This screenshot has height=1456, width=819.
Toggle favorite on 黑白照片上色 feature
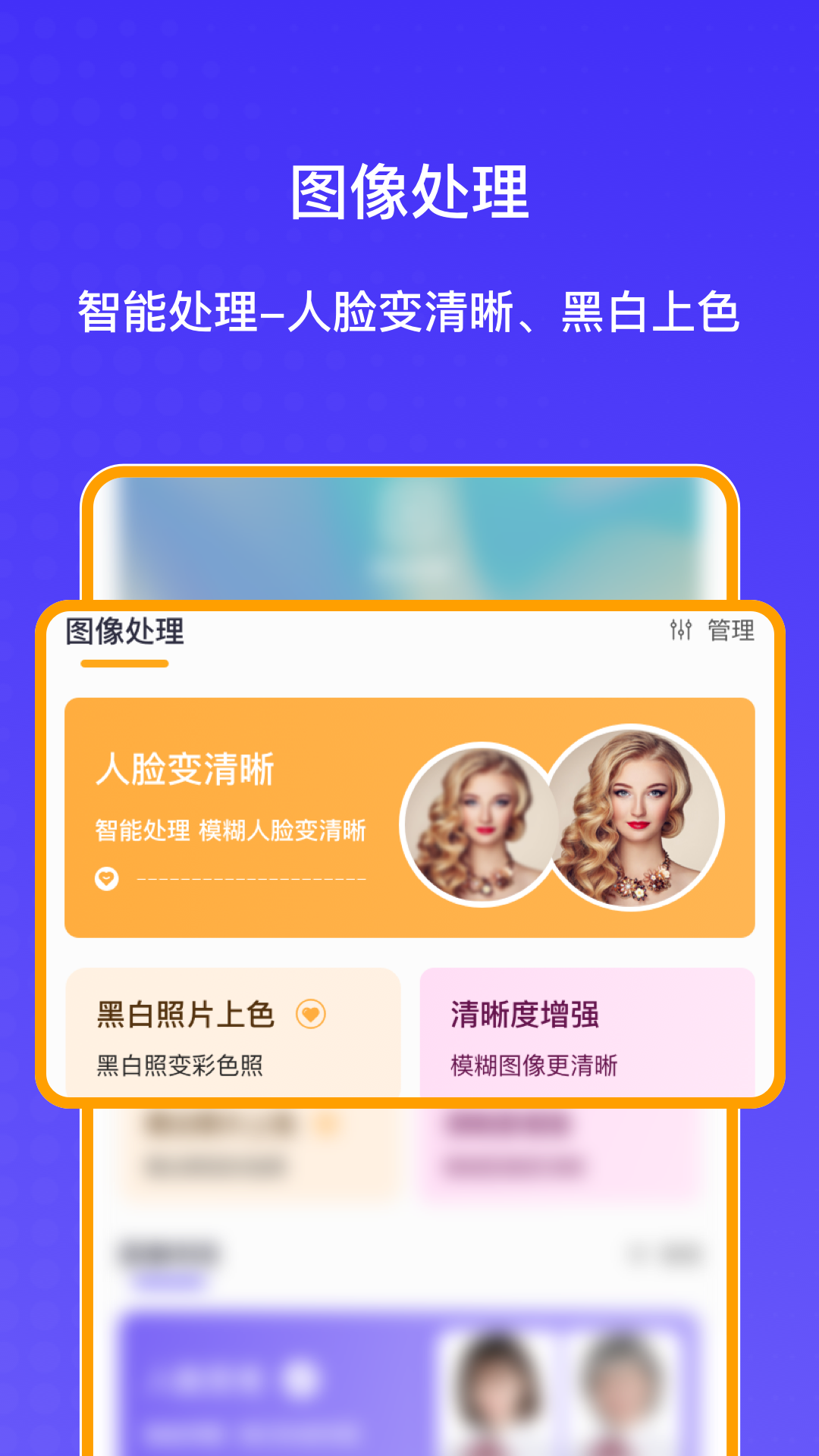(x=312, y=1015)
